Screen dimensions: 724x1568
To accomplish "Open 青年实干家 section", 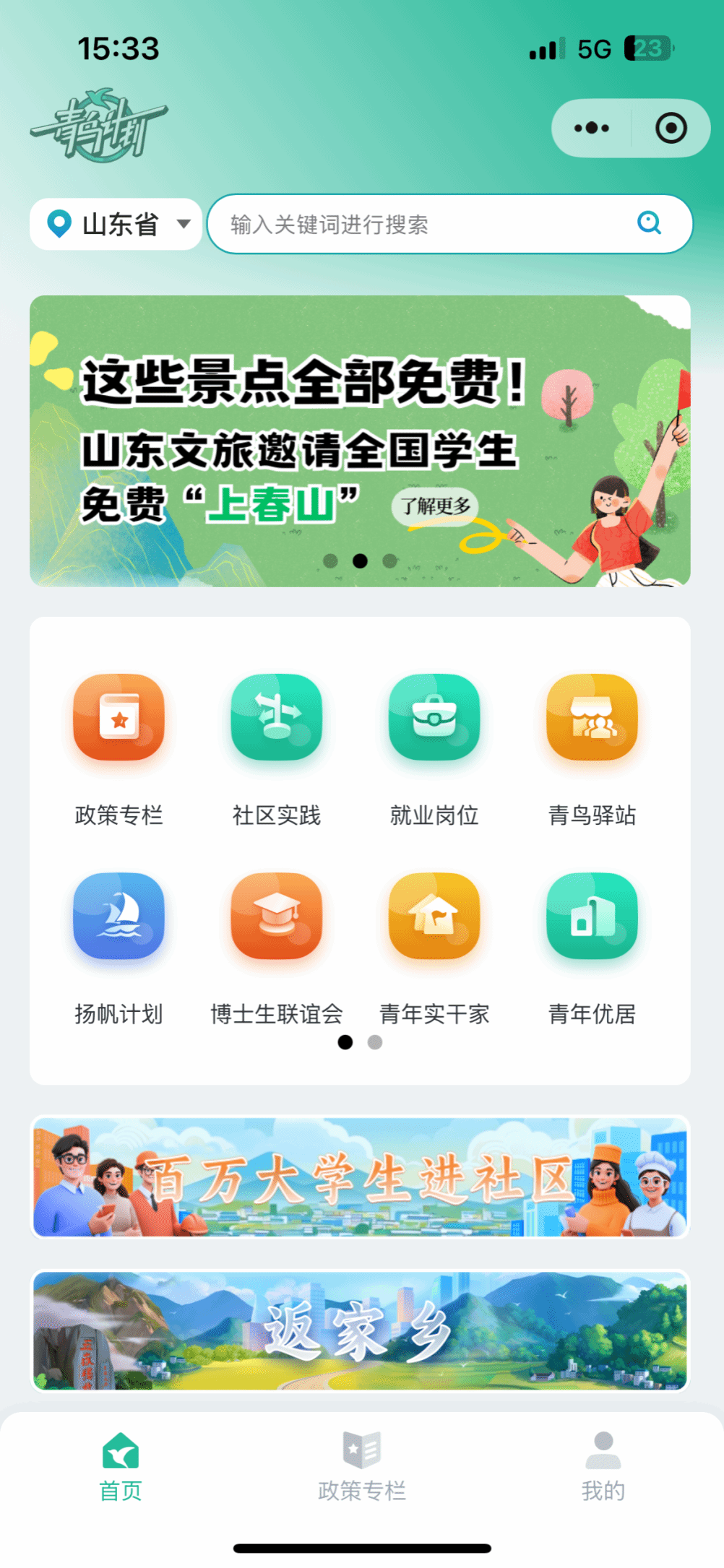I will [x=434, y=947].
